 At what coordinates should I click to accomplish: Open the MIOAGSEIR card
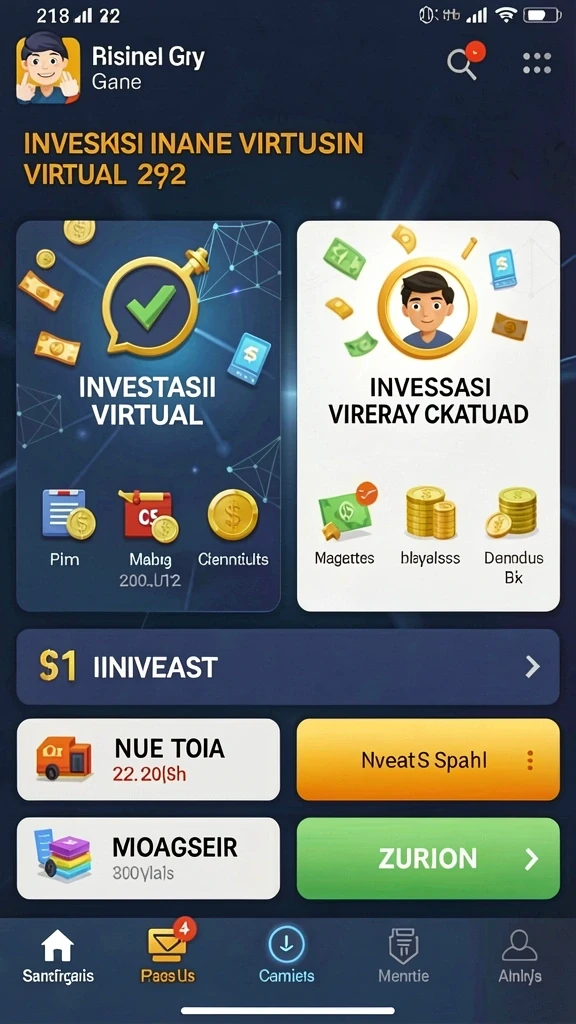tap(148, 858)
